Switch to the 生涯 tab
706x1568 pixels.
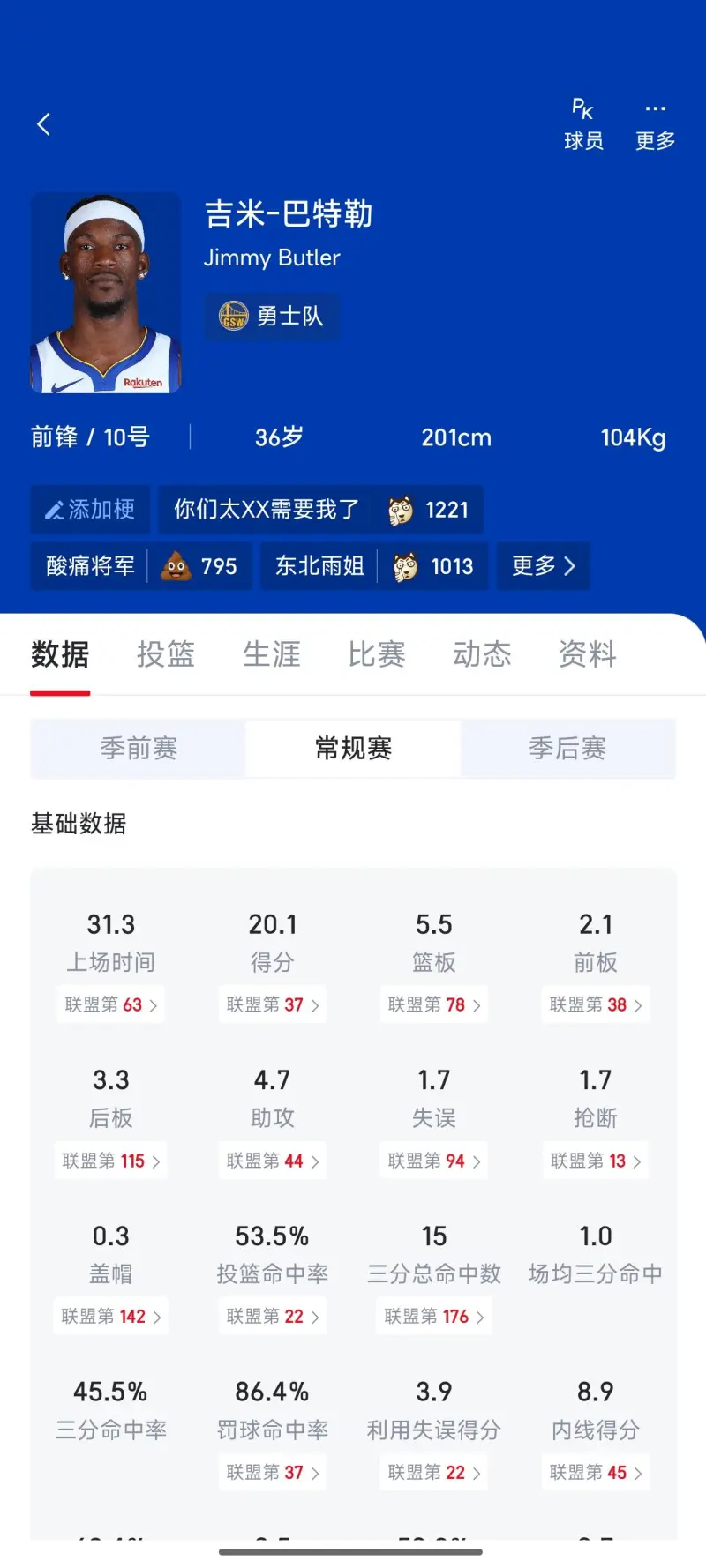pyautogui.click(x=271, y=654)
